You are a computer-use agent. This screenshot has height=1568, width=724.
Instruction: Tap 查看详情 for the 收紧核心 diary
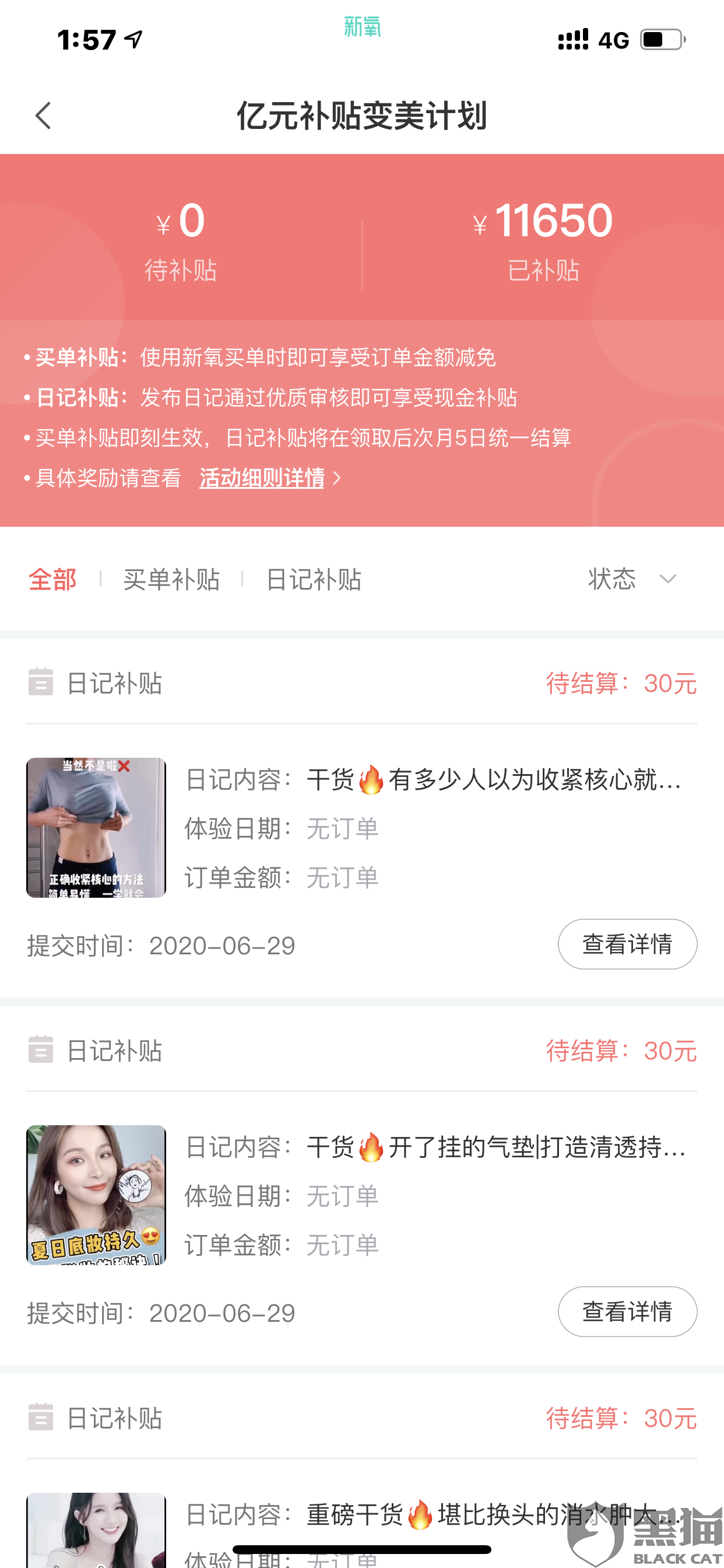[x=627, y=944]
